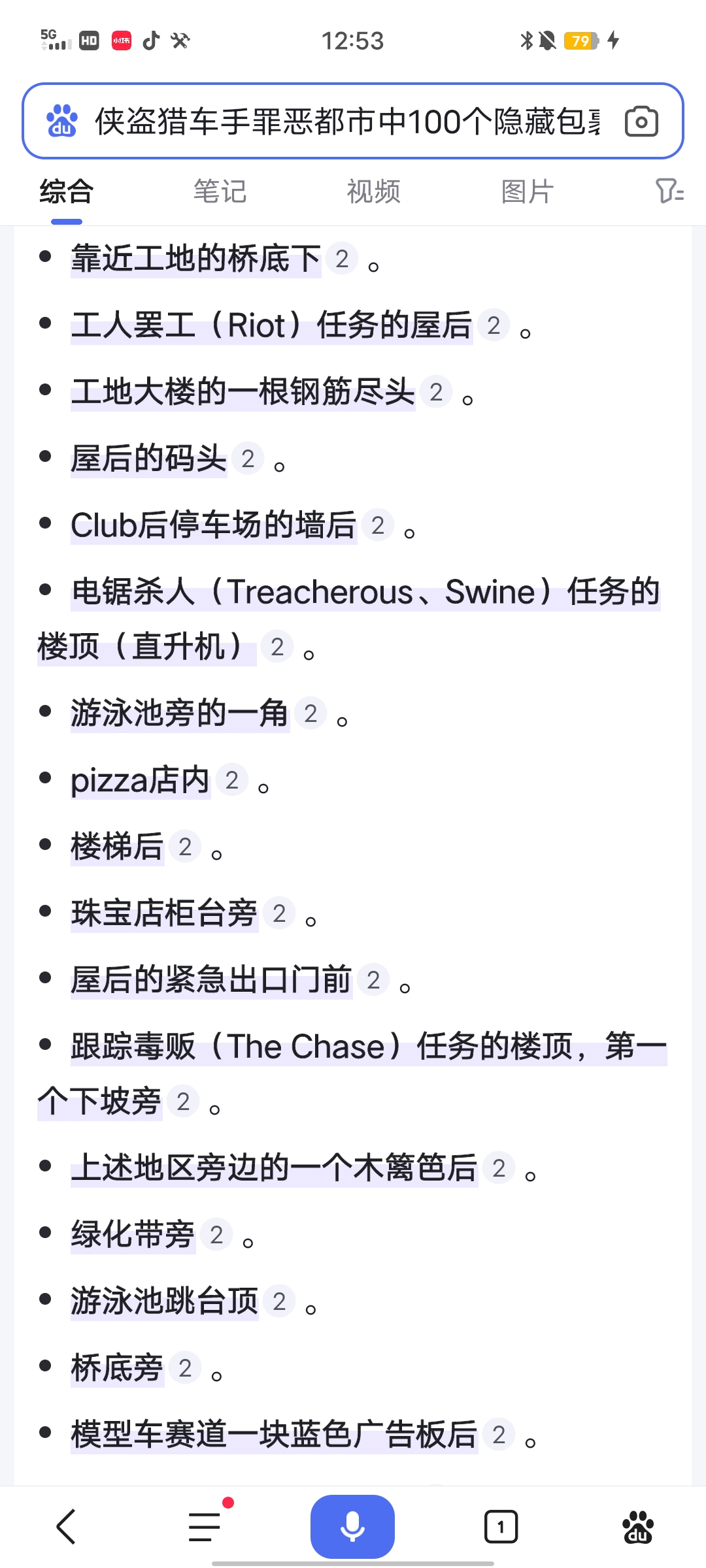
Task: Select the 综合 tab
Action: (67, 191)
